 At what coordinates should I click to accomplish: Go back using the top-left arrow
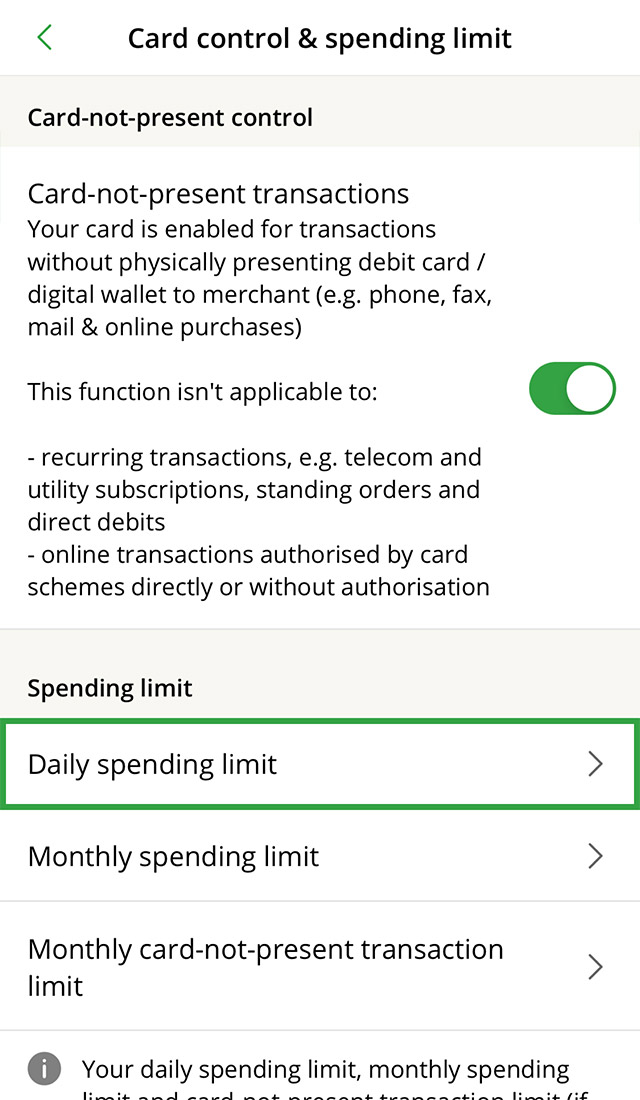pos(44,38)
